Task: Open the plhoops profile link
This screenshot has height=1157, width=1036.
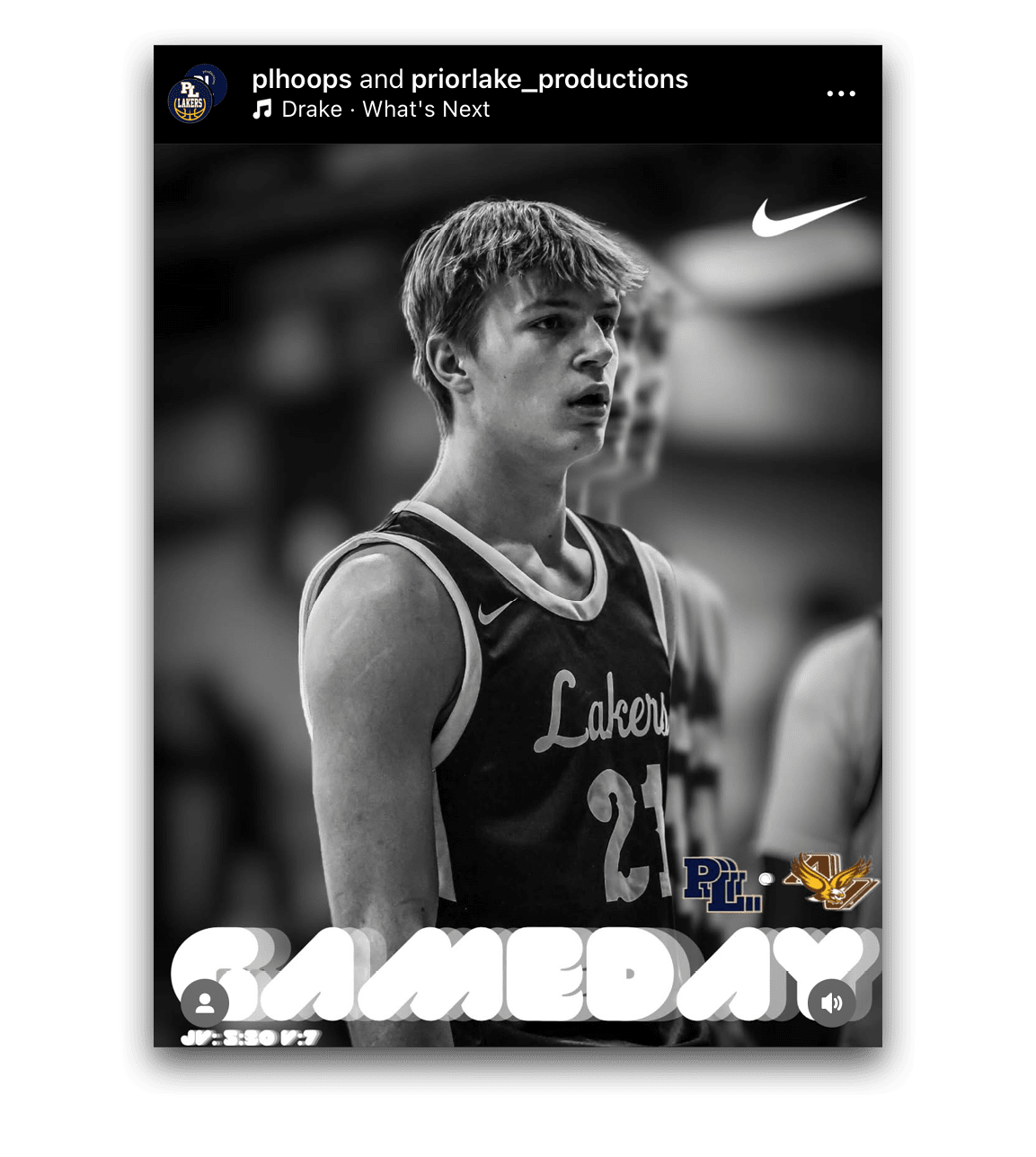Action: click(x=301, y=79)
